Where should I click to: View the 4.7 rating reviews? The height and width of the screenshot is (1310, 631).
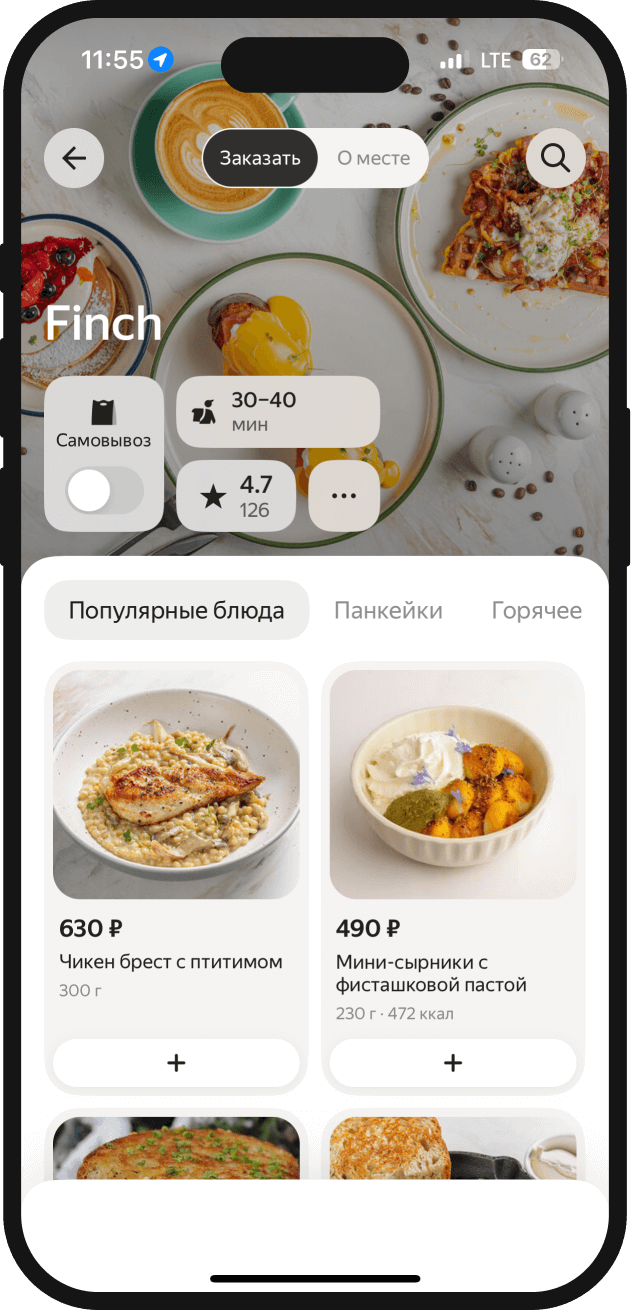tap(236, 495)
